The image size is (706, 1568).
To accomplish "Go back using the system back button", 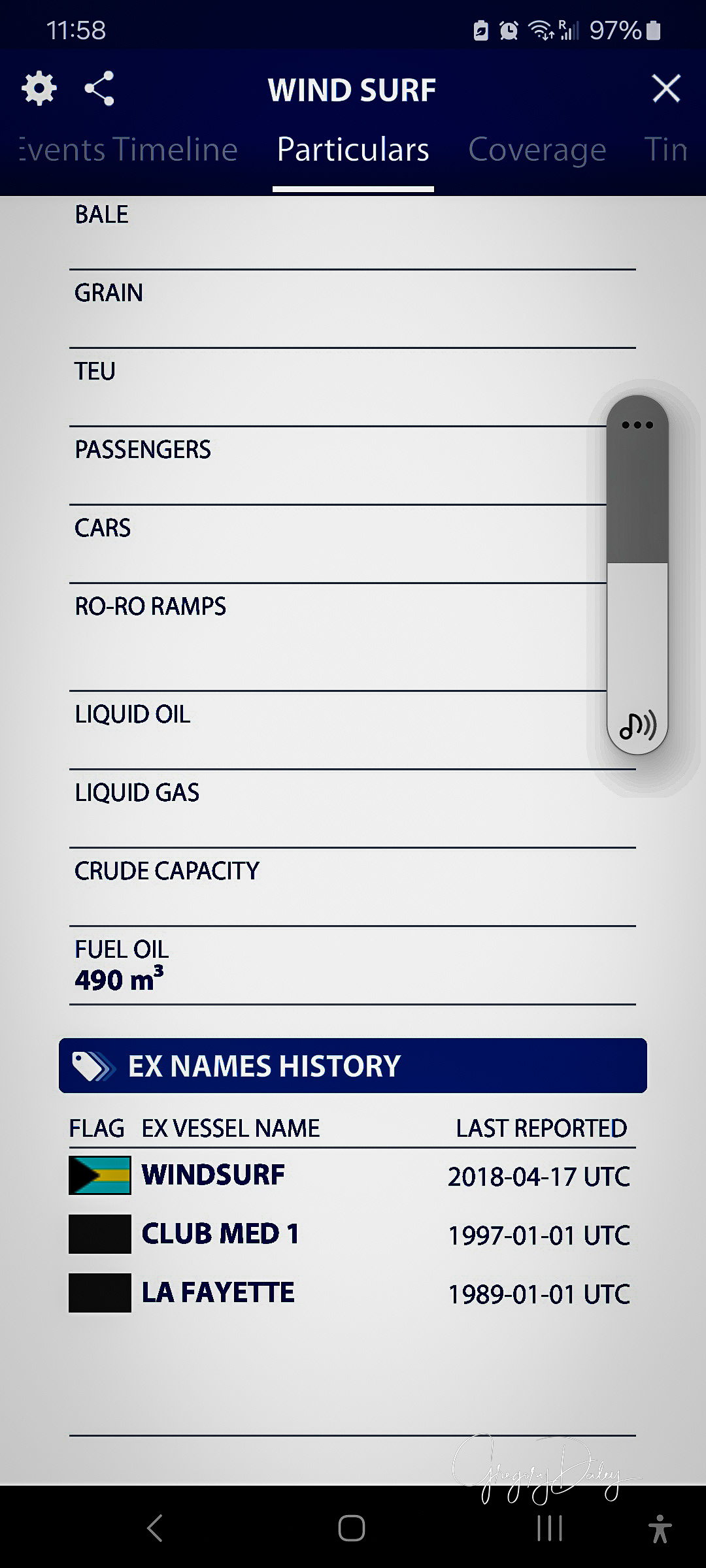I will (155, 1528).
